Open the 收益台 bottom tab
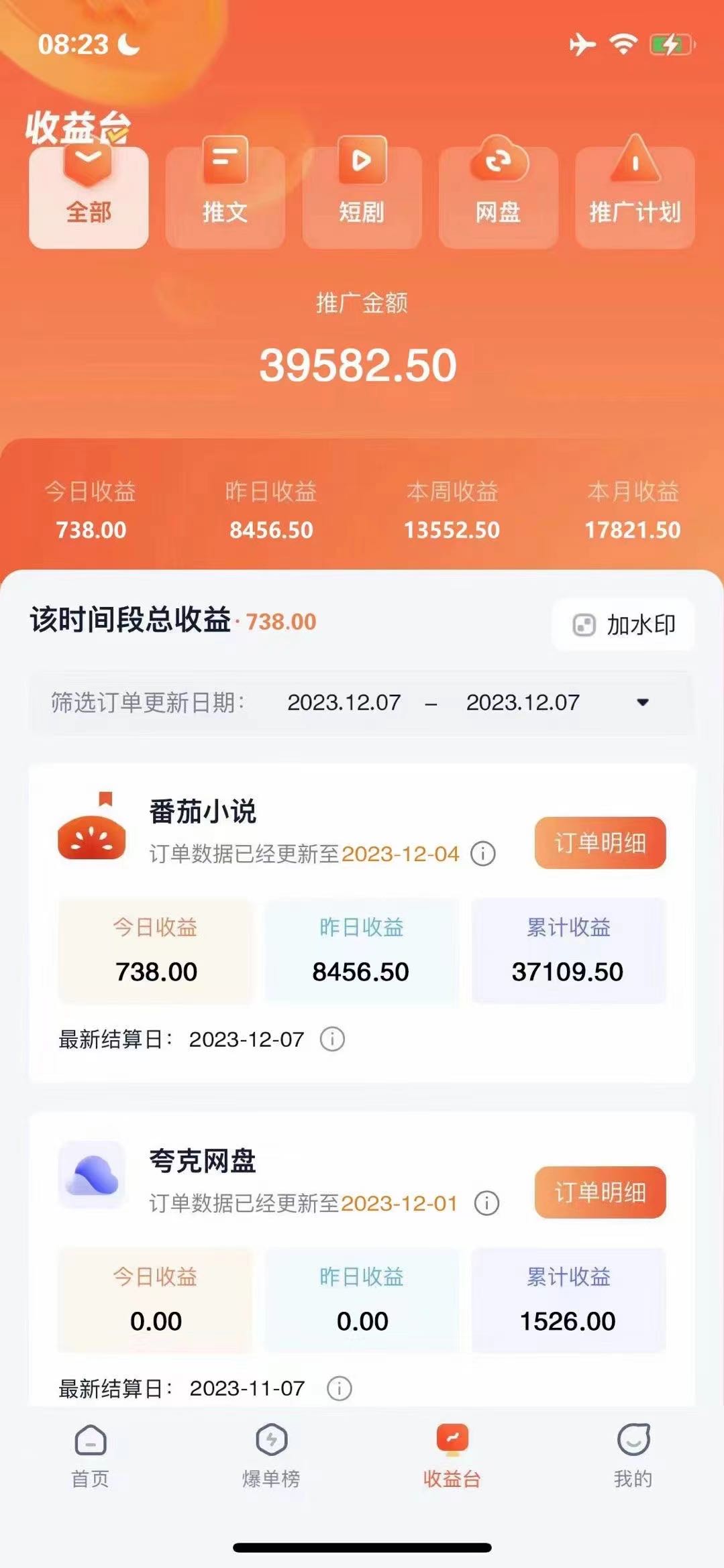The height and width of the screenshot is (1568, 724). pos(452,1454)
